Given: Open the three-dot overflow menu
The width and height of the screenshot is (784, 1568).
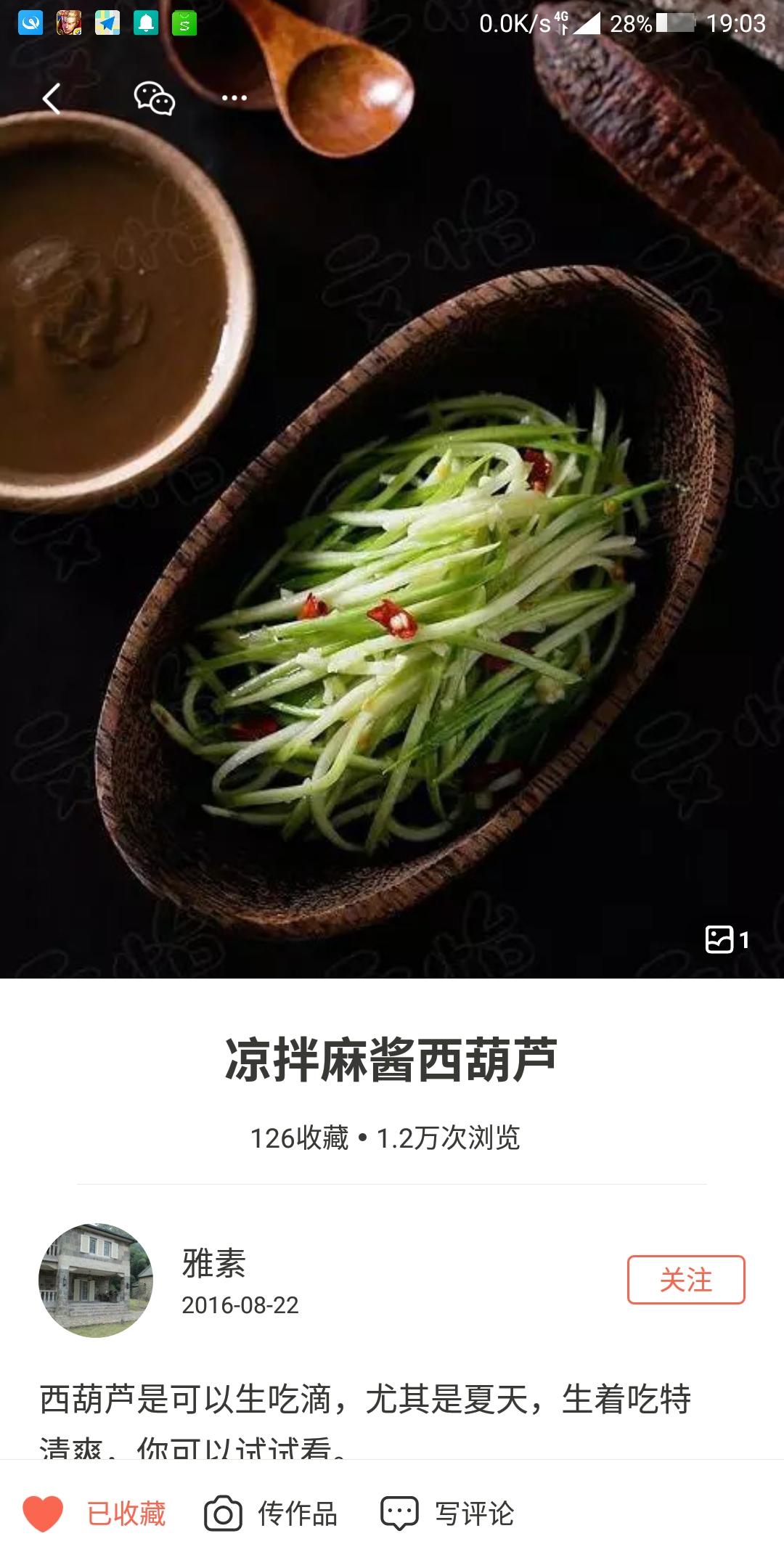Looking at the screenshot, I should (234, 98).
